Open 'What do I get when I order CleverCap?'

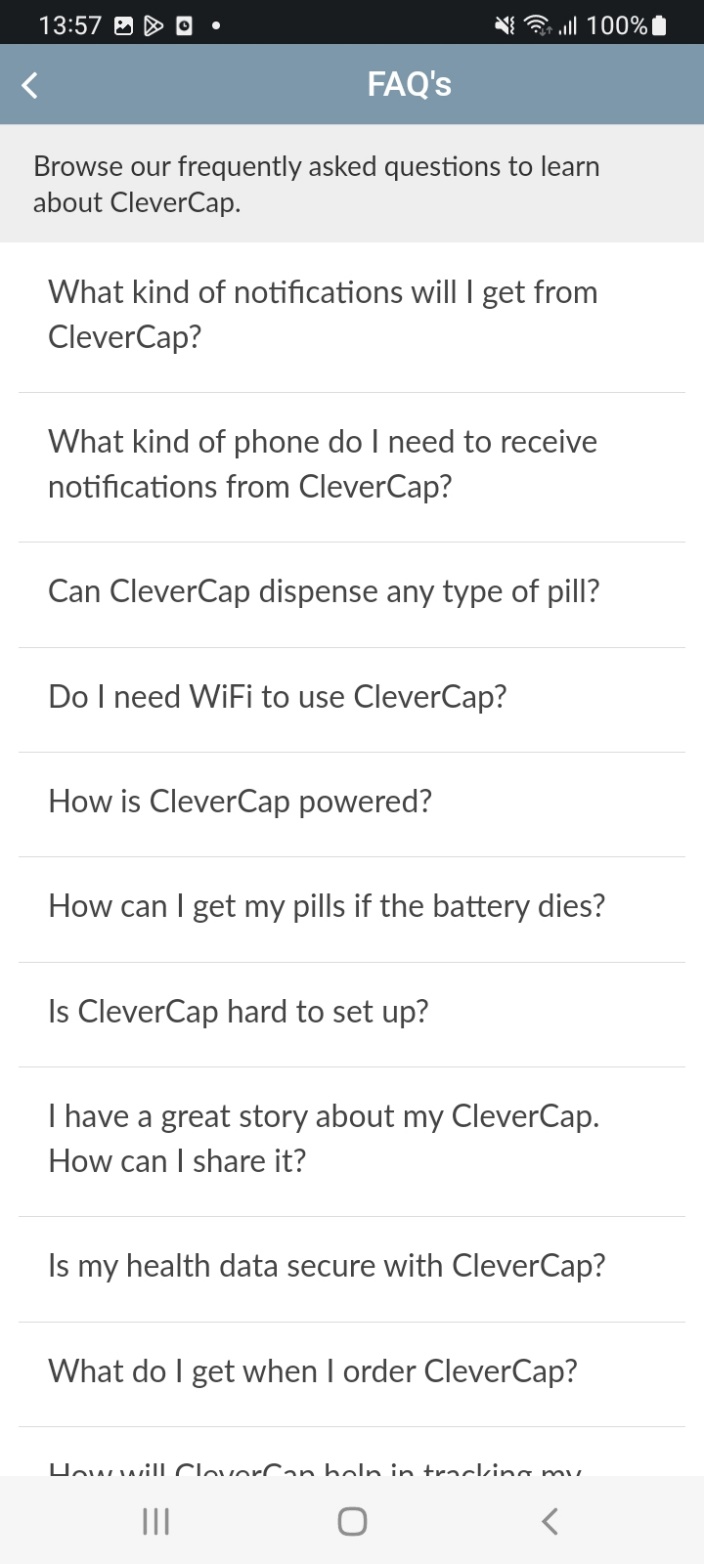(313, 1371)
